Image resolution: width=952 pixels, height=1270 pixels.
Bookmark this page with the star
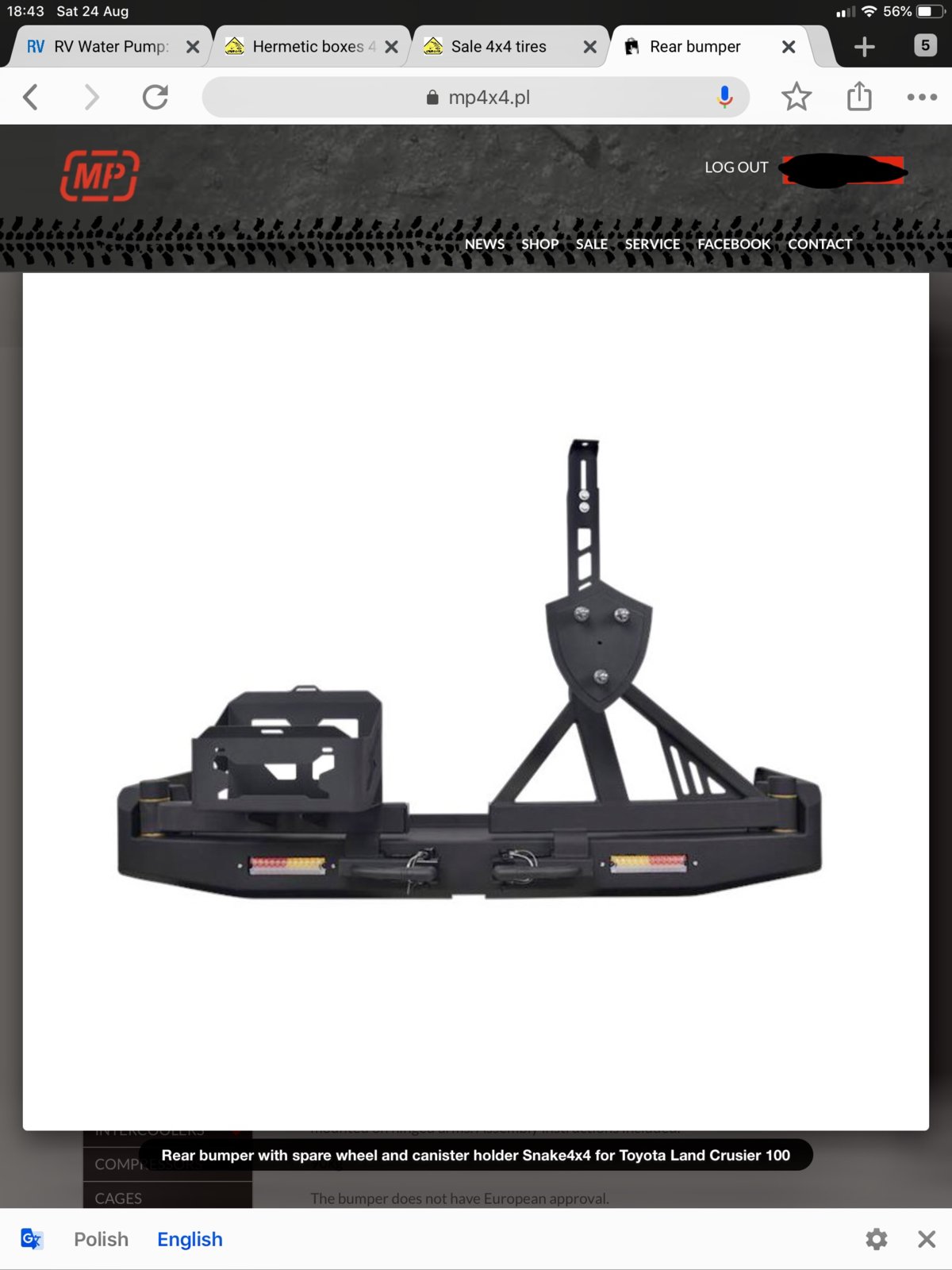pyautogui.click(x=796, y=97)
